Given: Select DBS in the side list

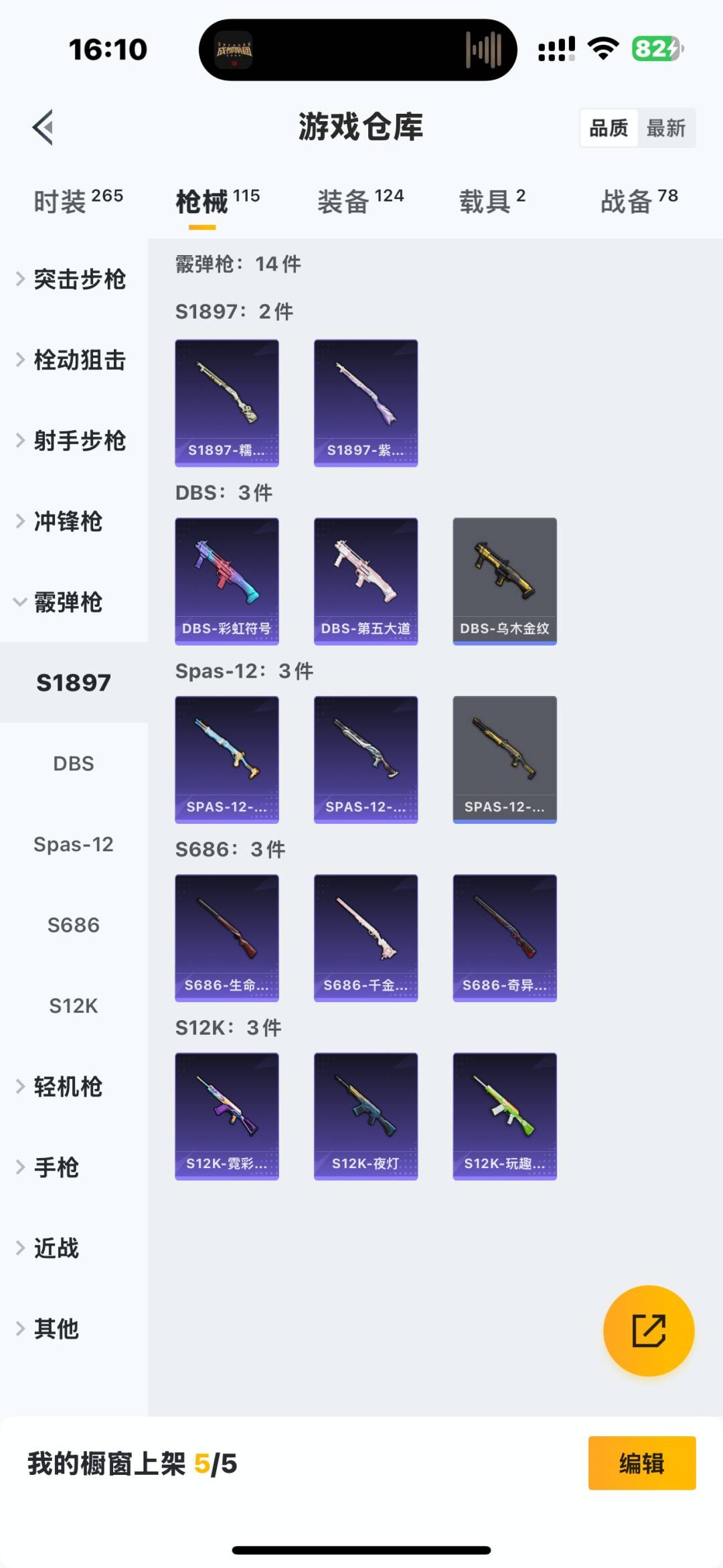Looking at the screenshot, I should [74, 764].
